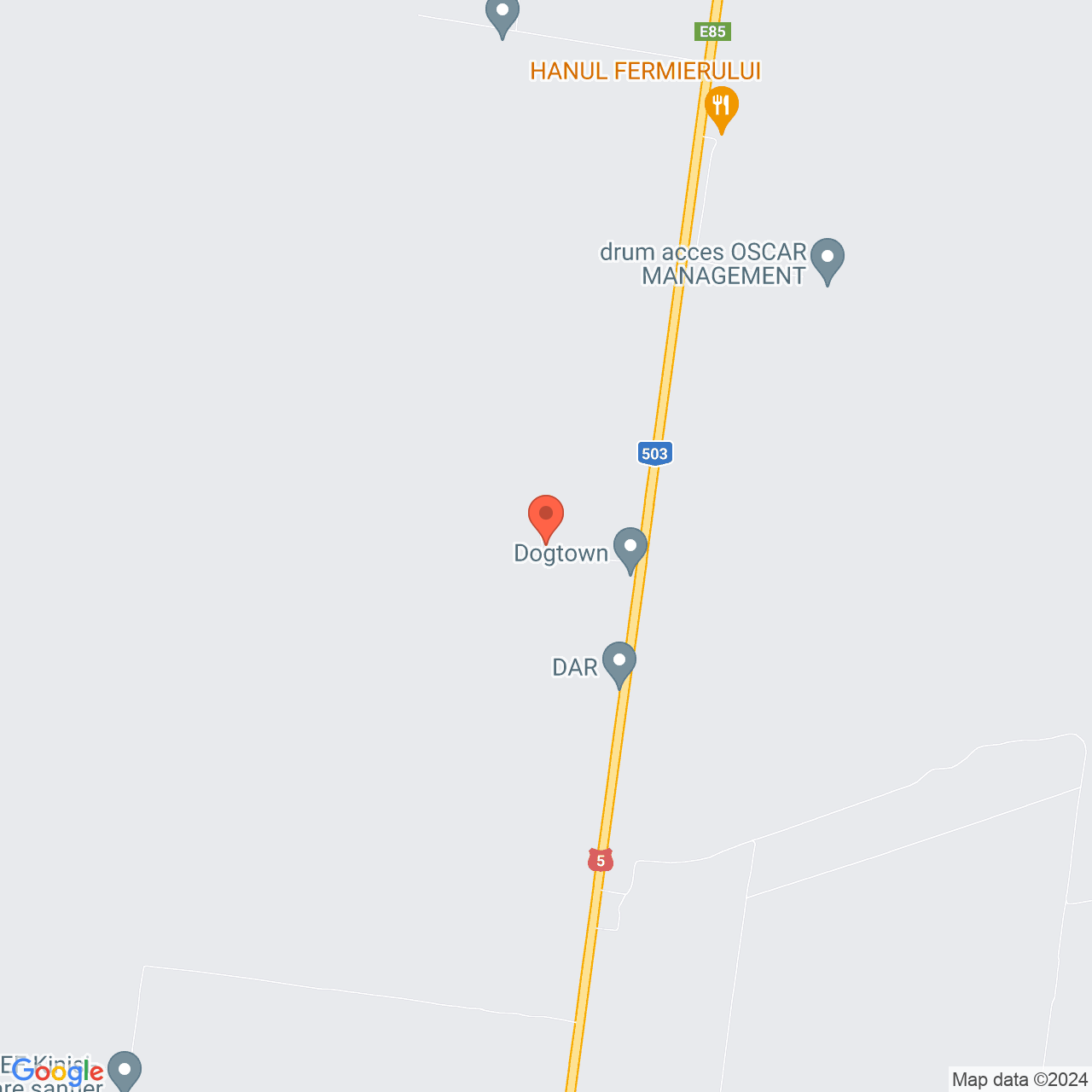Tap the Dogtown place marker
Screen dimensions: 1092x1092
630,548
